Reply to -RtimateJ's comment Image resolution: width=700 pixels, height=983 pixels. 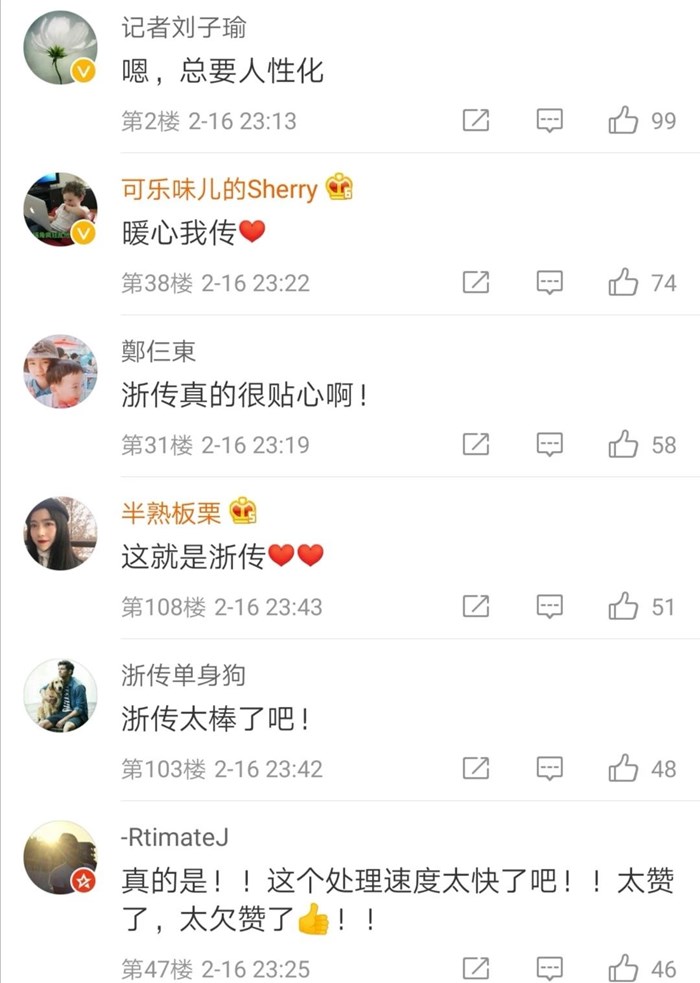[549, 968]
